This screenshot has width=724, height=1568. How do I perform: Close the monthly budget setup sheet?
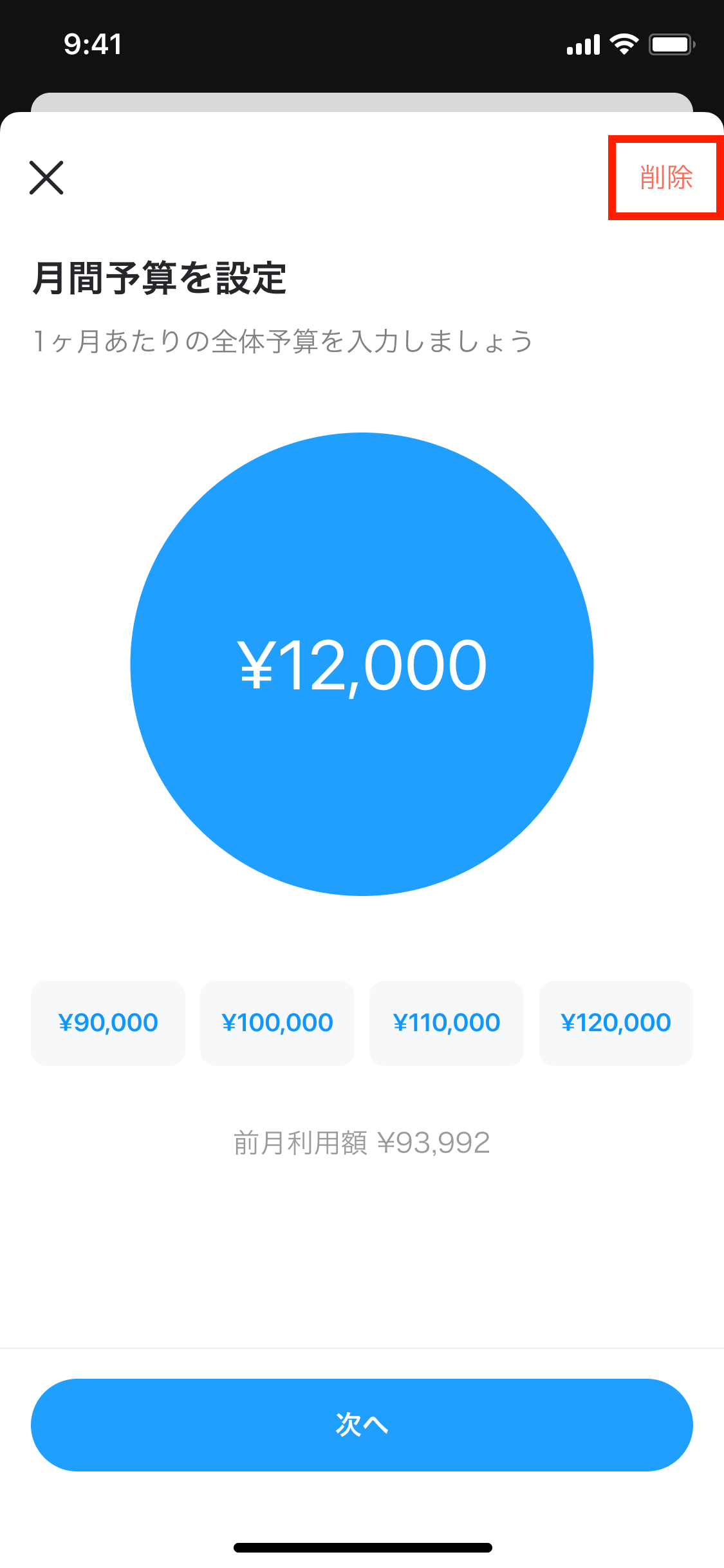point(46,178)
